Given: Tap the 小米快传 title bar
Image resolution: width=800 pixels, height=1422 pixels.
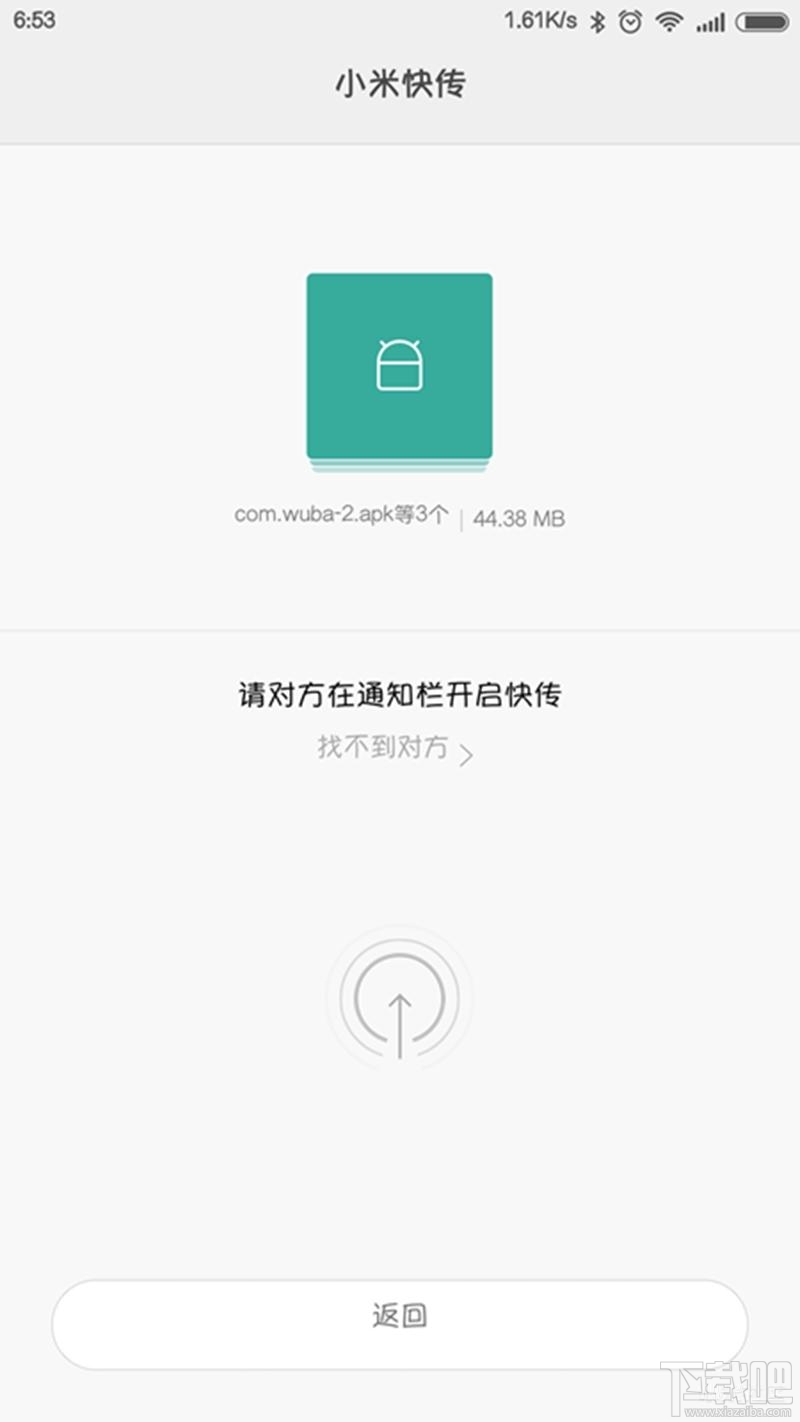Looking at the screenshot, I should pos(399,84).
